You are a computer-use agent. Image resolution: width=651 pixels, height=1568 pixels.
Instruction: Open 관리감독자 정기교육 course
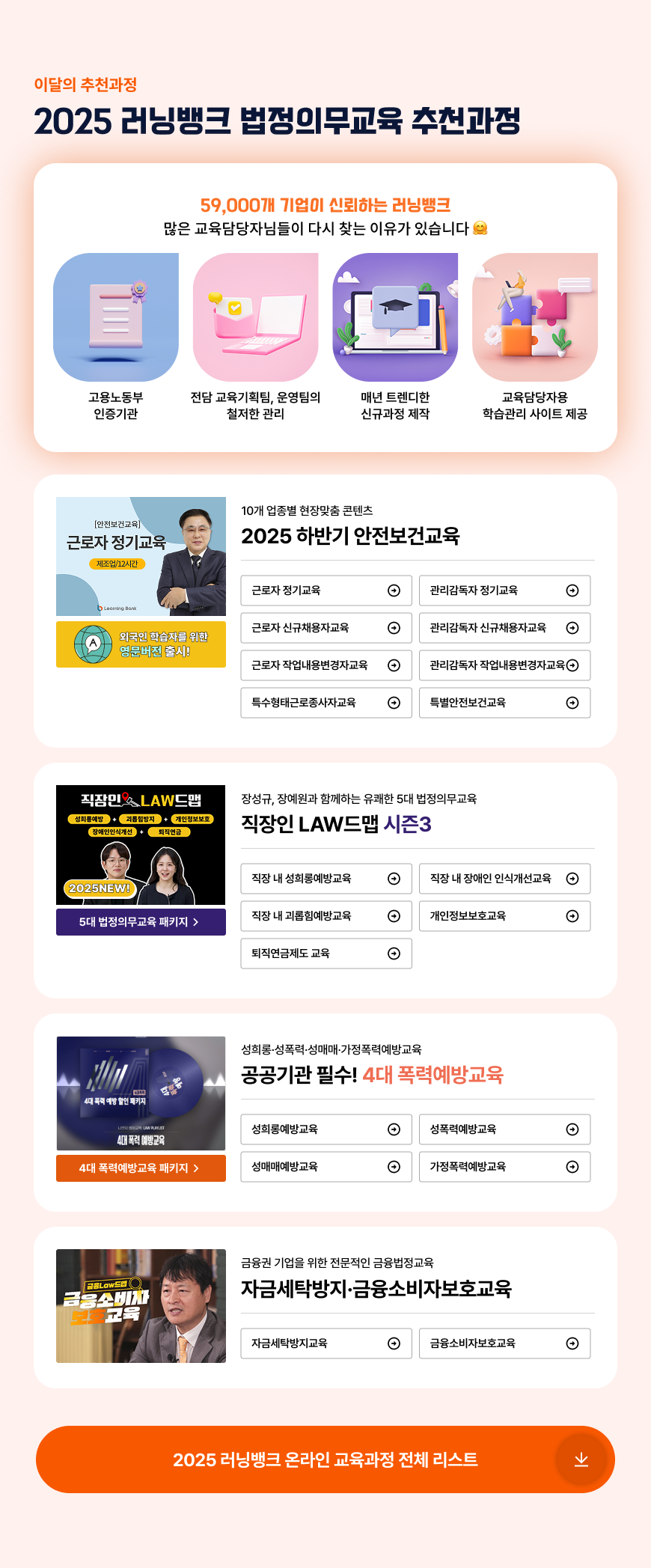504,591
